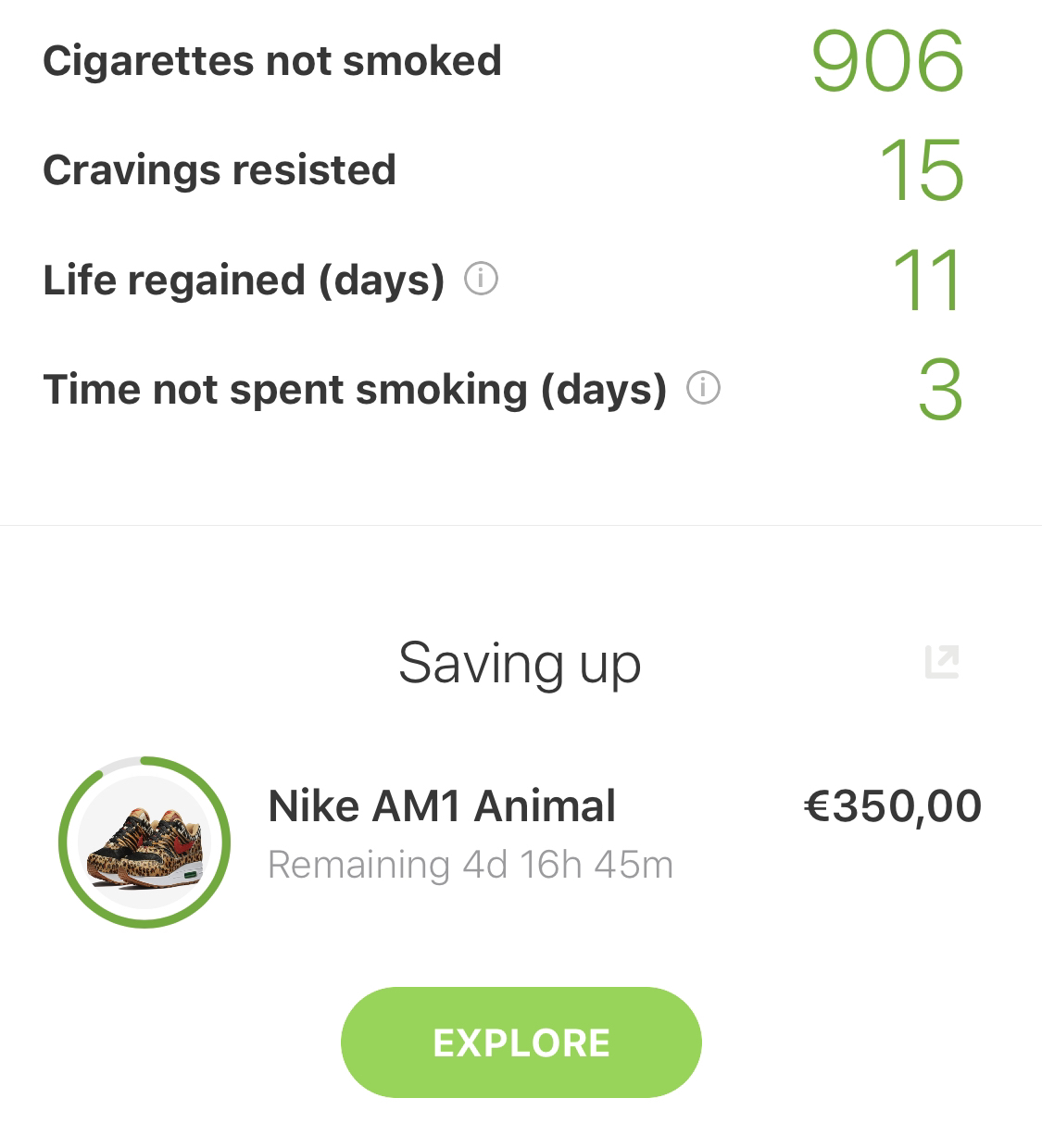Click the external link arrow beside Saving up

(x=943, y=660)
